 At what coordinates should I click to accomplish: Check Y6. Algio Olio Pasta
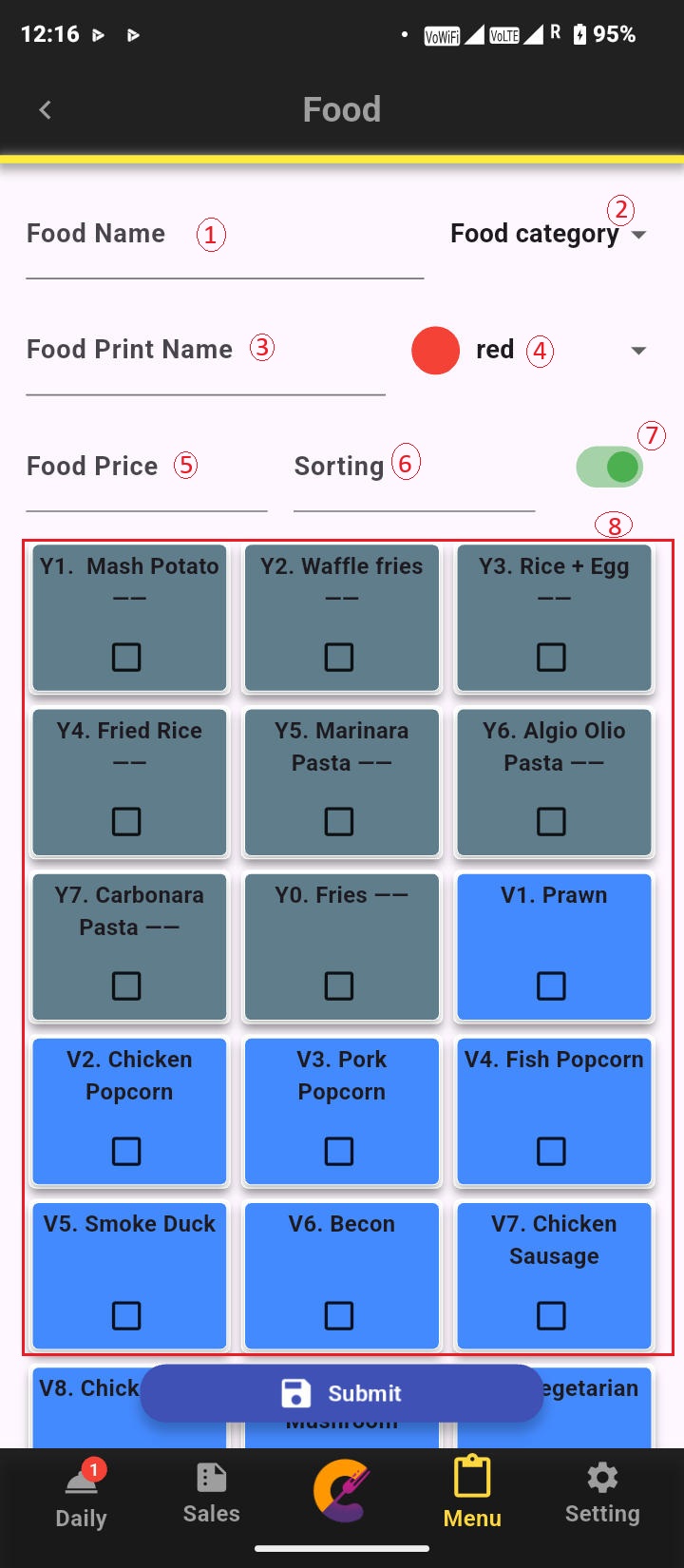click(551, 821)
